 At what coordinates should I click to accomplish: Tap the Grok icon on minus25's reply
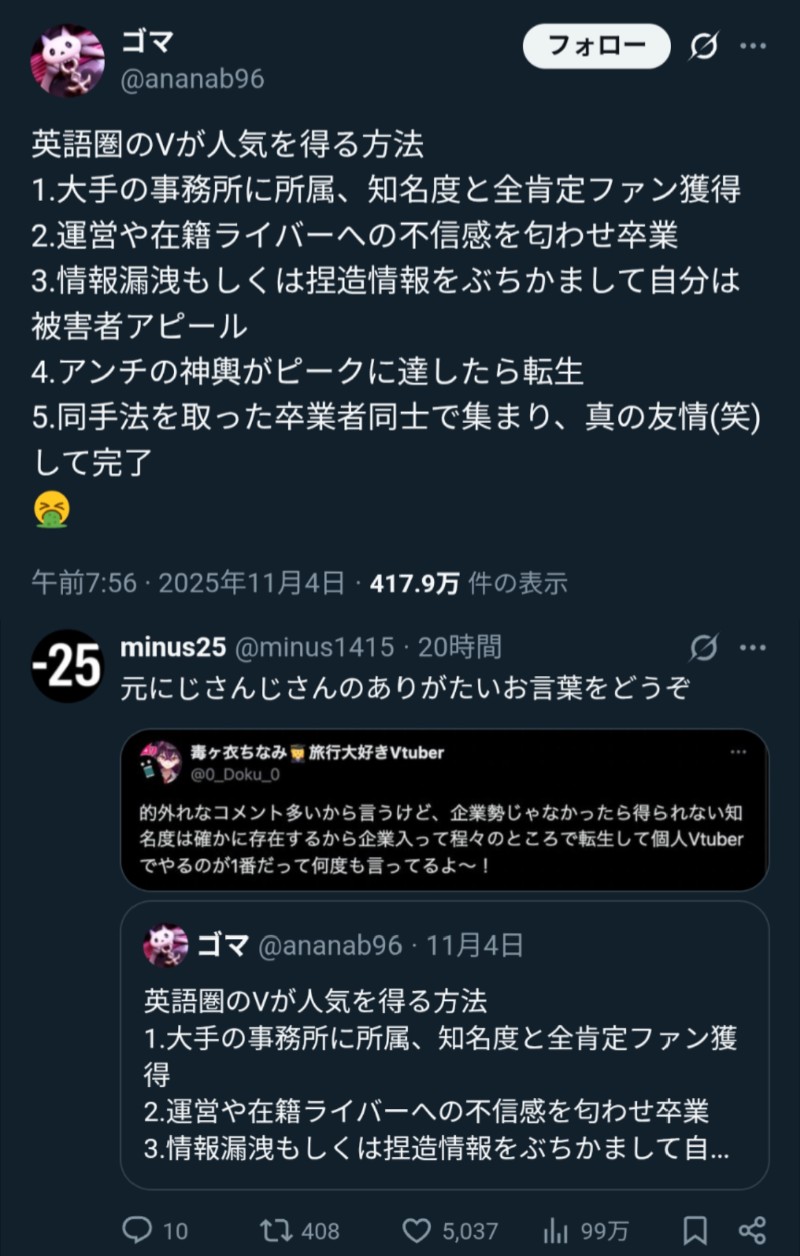(704, 648)
